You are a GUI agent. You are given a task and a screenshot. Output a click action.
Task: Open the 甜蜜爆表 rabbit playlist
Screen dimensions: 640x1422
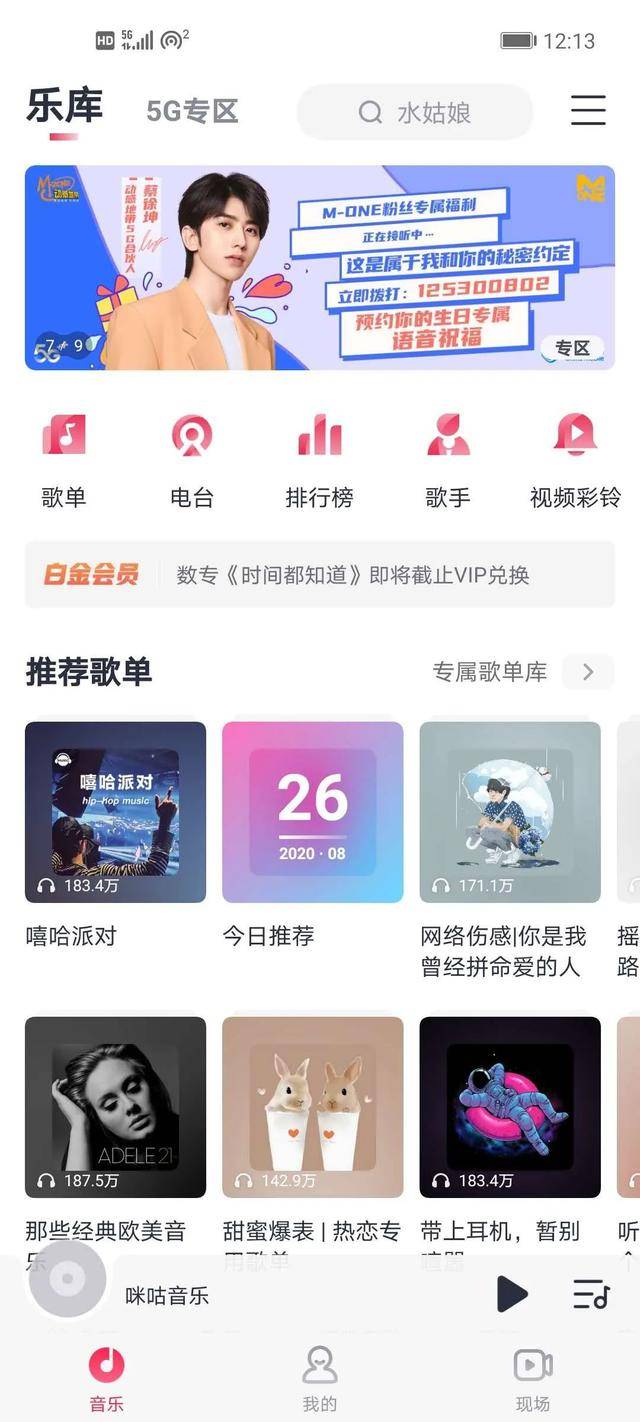tap(313, 1107)
